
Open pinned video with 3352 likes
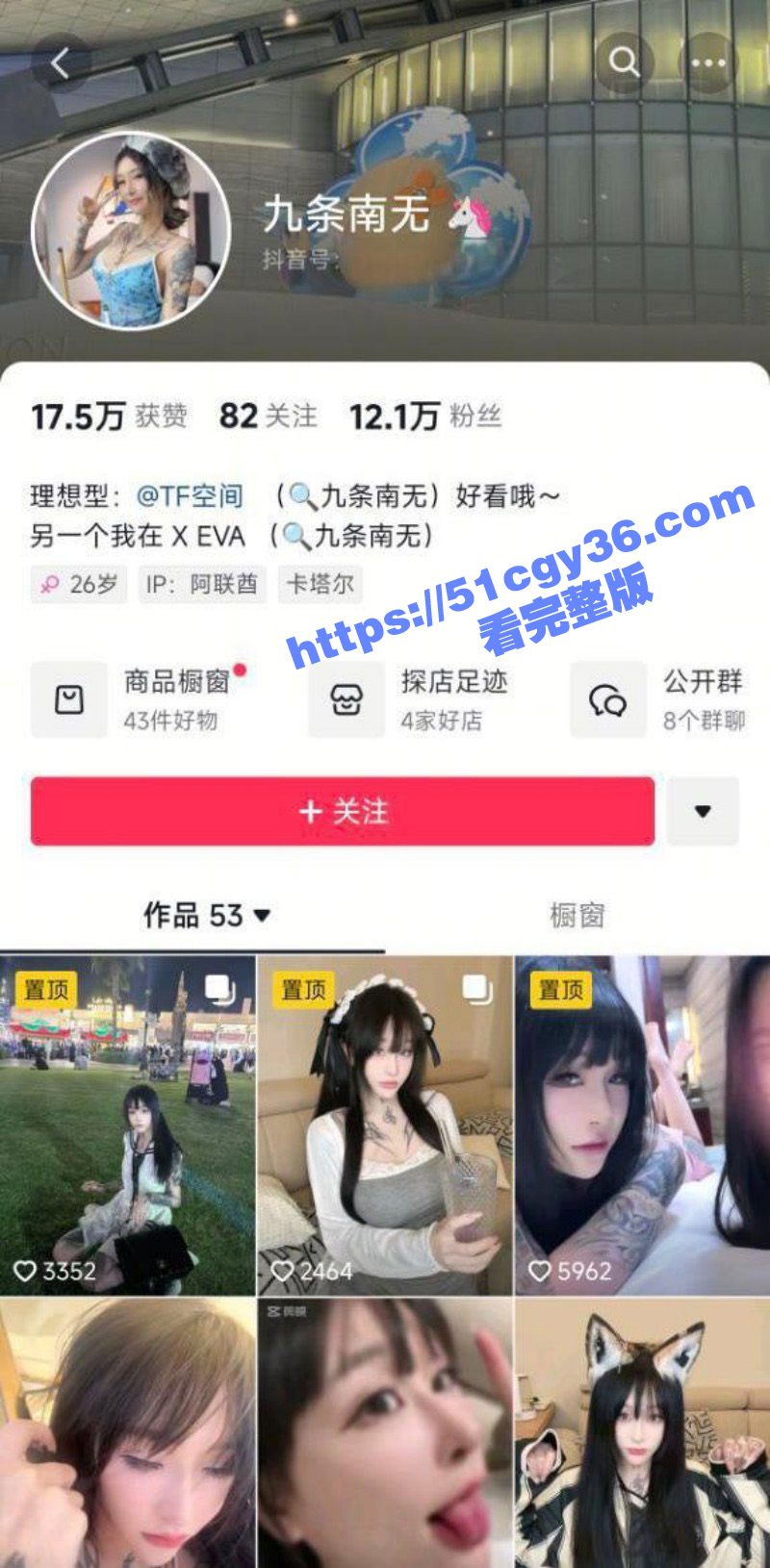point(127,1125)
